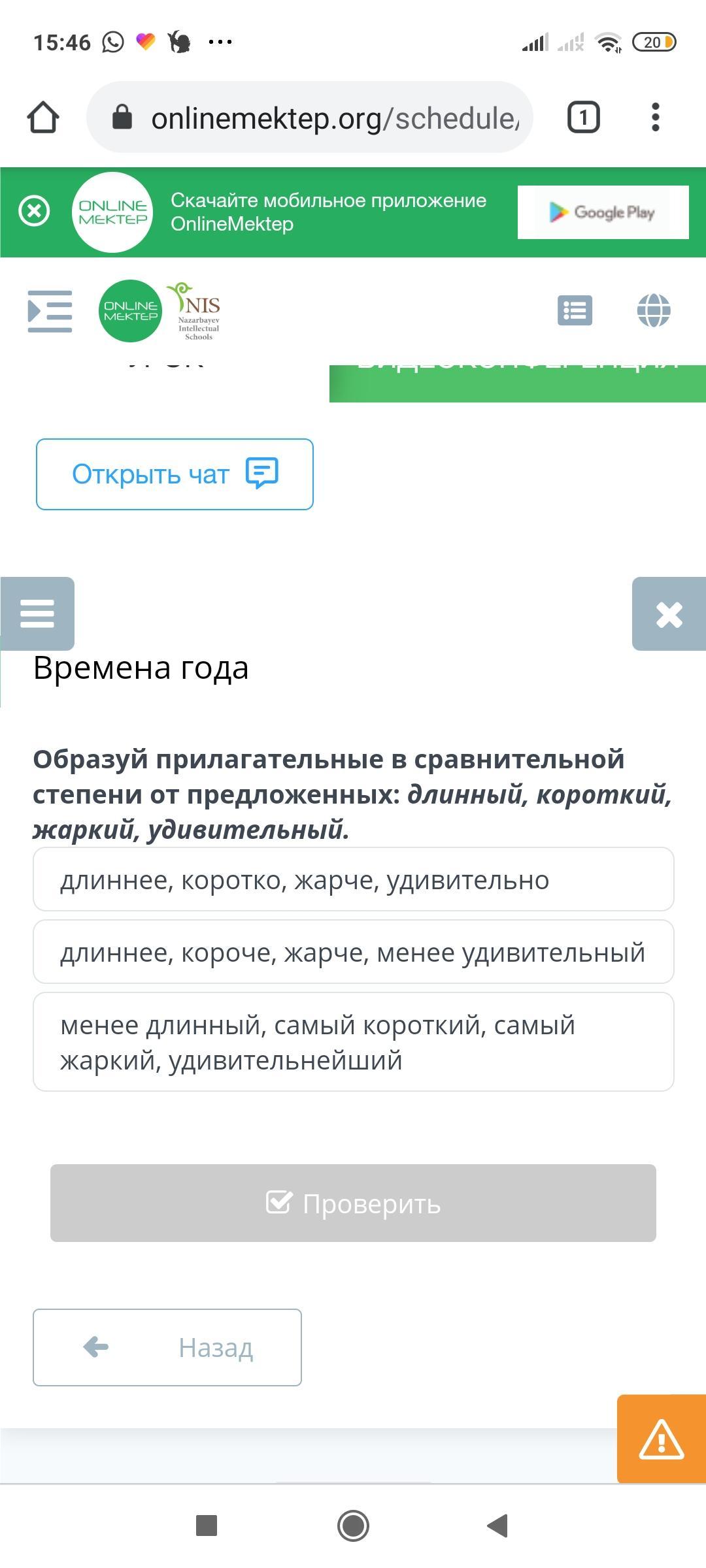Tap the Проверить button
Image resolution: width=706 pixels, height=1568 pixels.
[x=353, y=1203]
